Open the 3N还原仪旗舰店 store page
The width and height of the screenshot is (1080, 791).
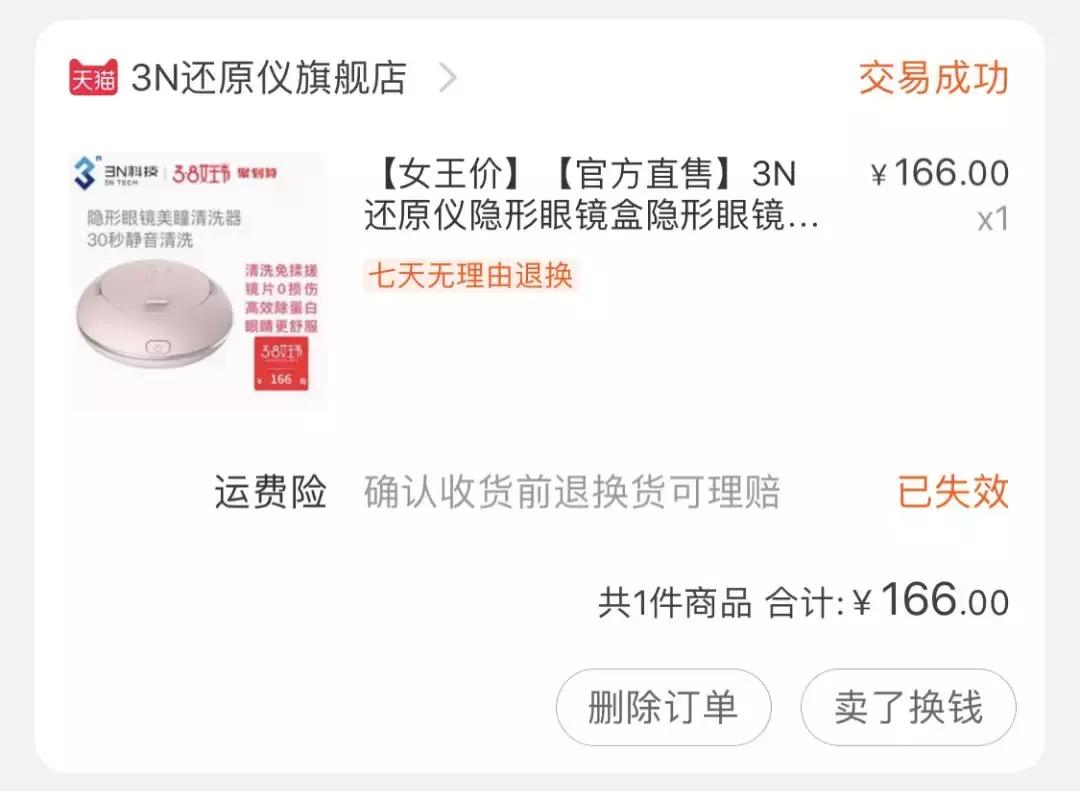coord(268,78)
